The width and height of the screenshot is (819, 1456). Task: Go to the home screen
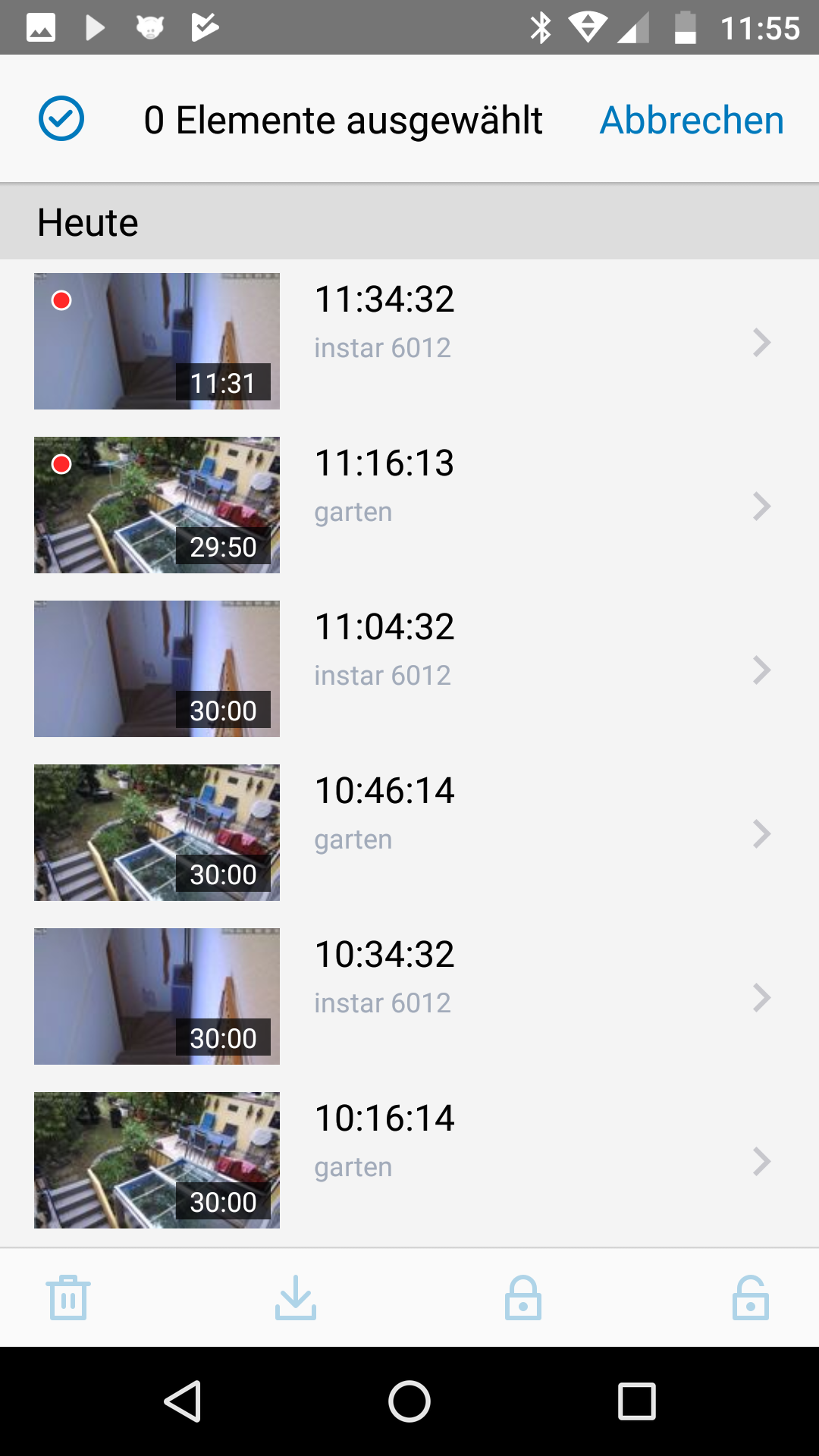click(x=409, y=1401)
